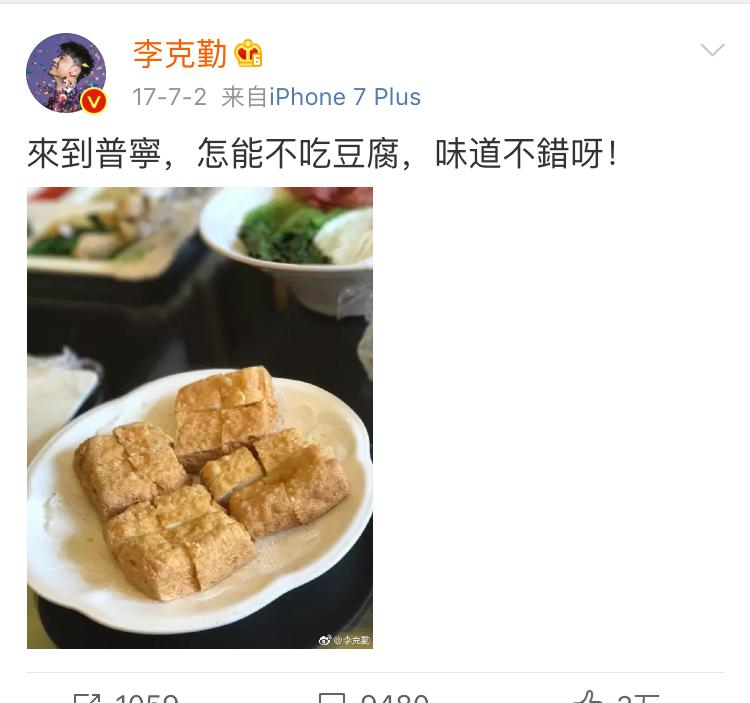Open the username 李克勤 profile link
Screen dimensions: 750x703
pos(180,54)
